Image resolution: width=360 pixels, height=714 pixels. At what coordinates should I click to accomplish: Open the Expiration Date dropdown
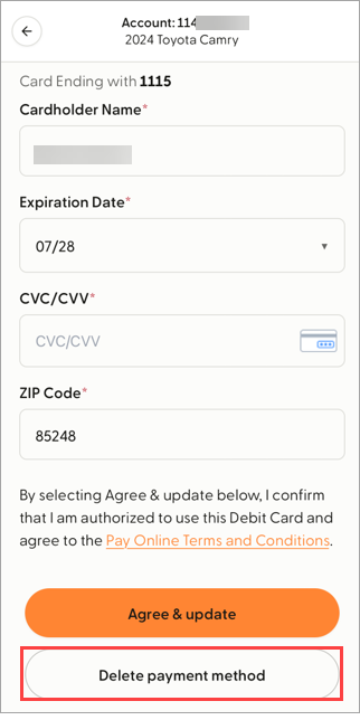click(182, 246)
